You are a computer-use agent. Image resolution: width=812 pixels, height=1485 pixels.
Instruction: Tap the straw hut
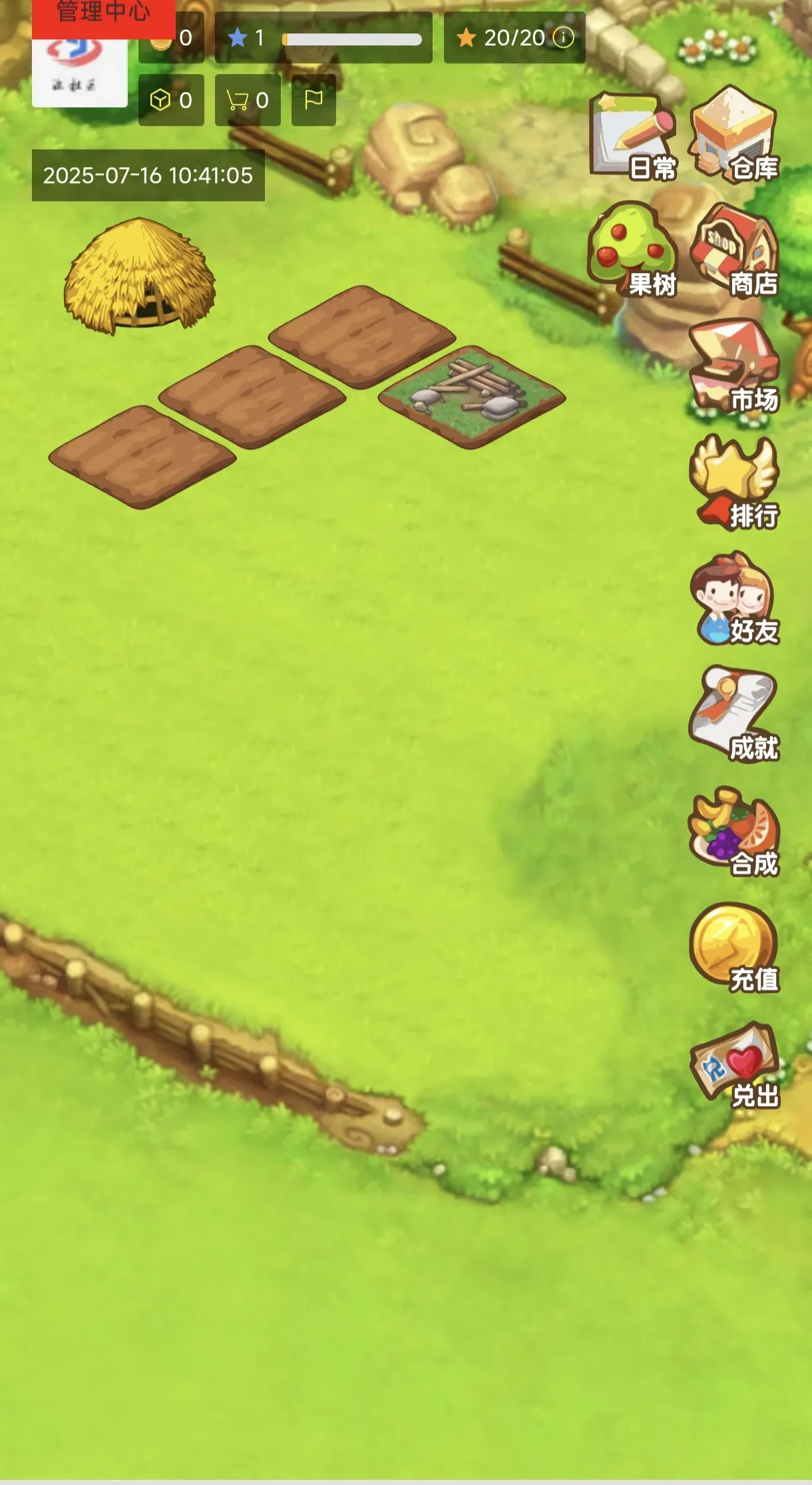click(139, 277)
